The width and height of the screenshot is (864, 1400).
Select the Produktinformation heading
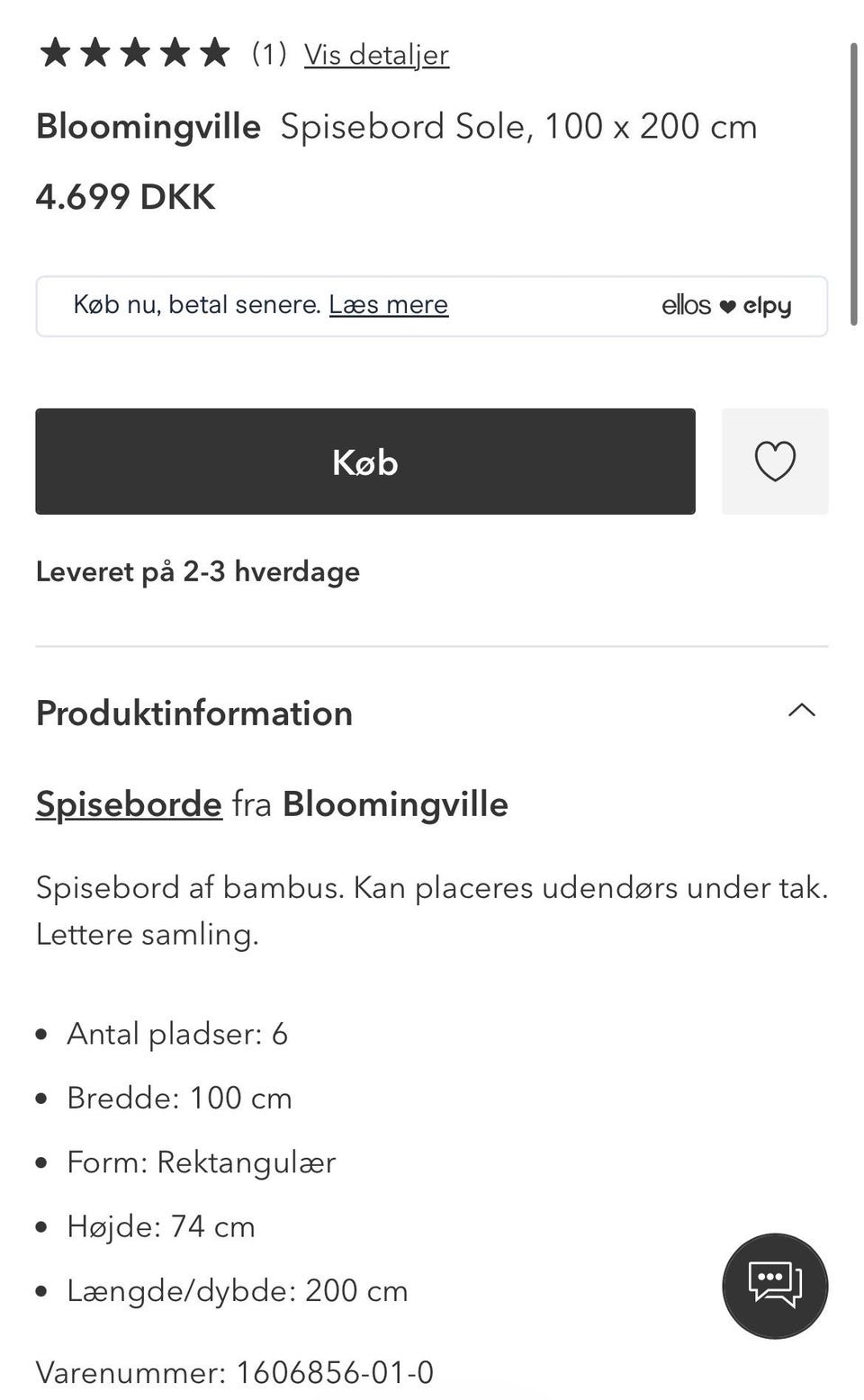coord(193,713)
